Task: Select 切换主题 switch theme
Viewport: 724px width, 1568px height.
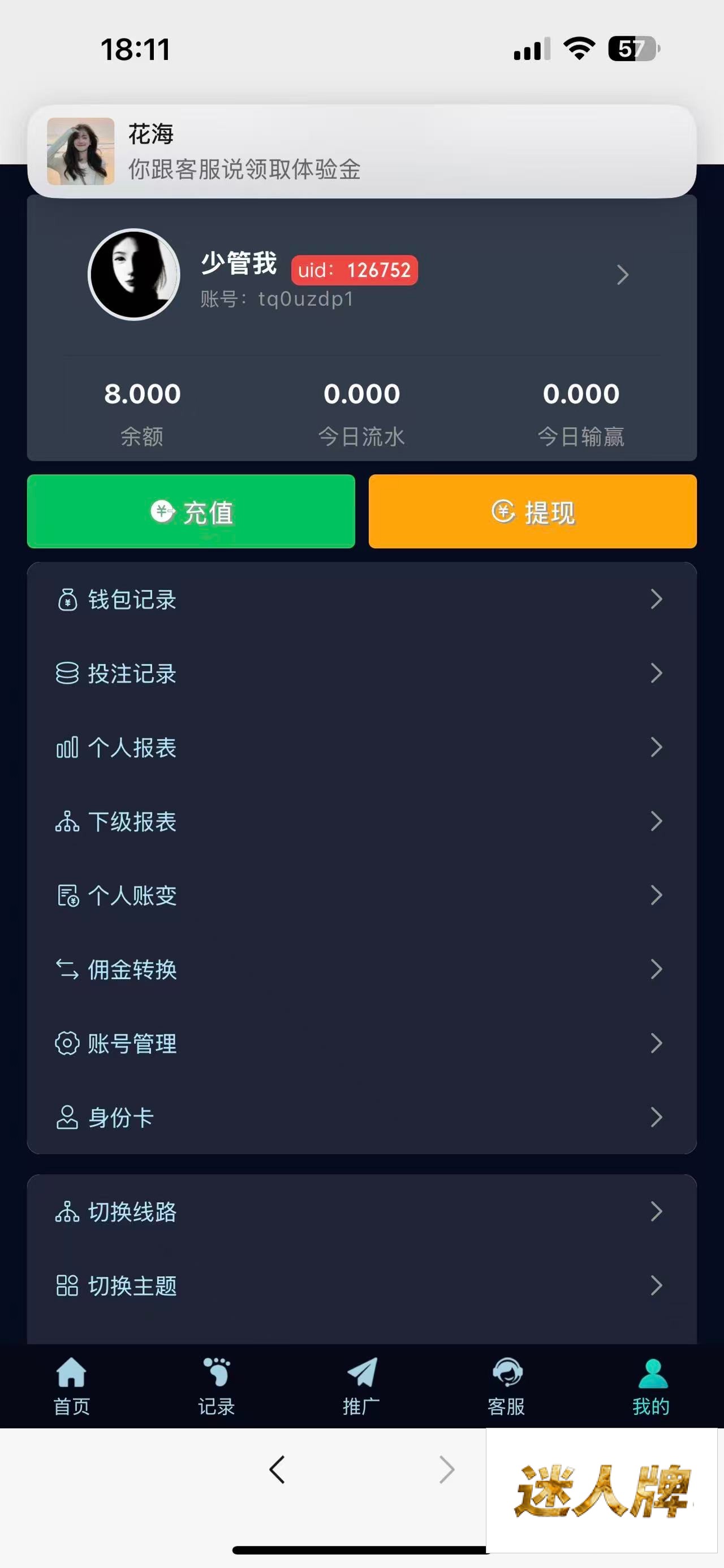Action: coord(361,1286)
